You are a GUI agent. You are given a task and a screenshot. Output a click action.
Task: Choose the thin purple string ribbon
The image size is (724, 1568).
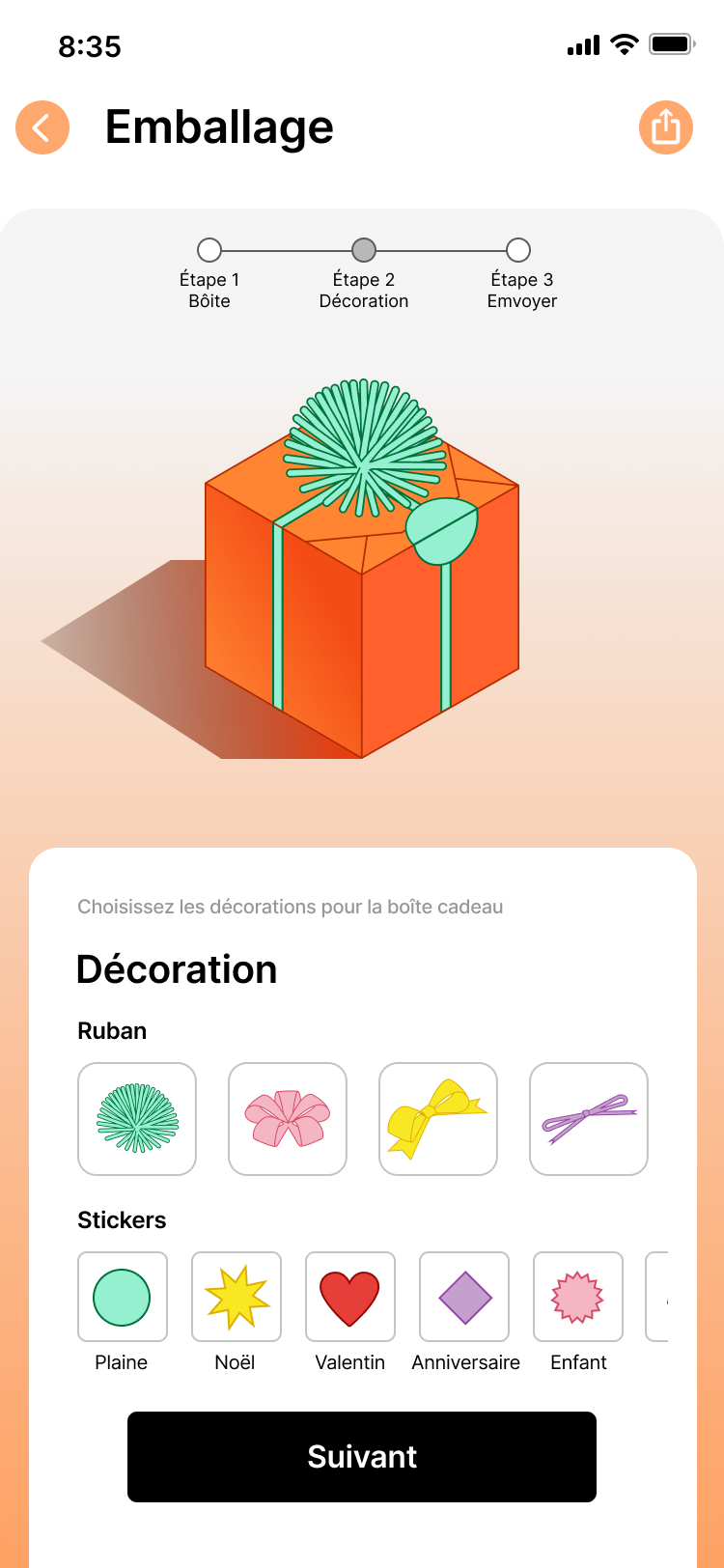coord(589,1119)
